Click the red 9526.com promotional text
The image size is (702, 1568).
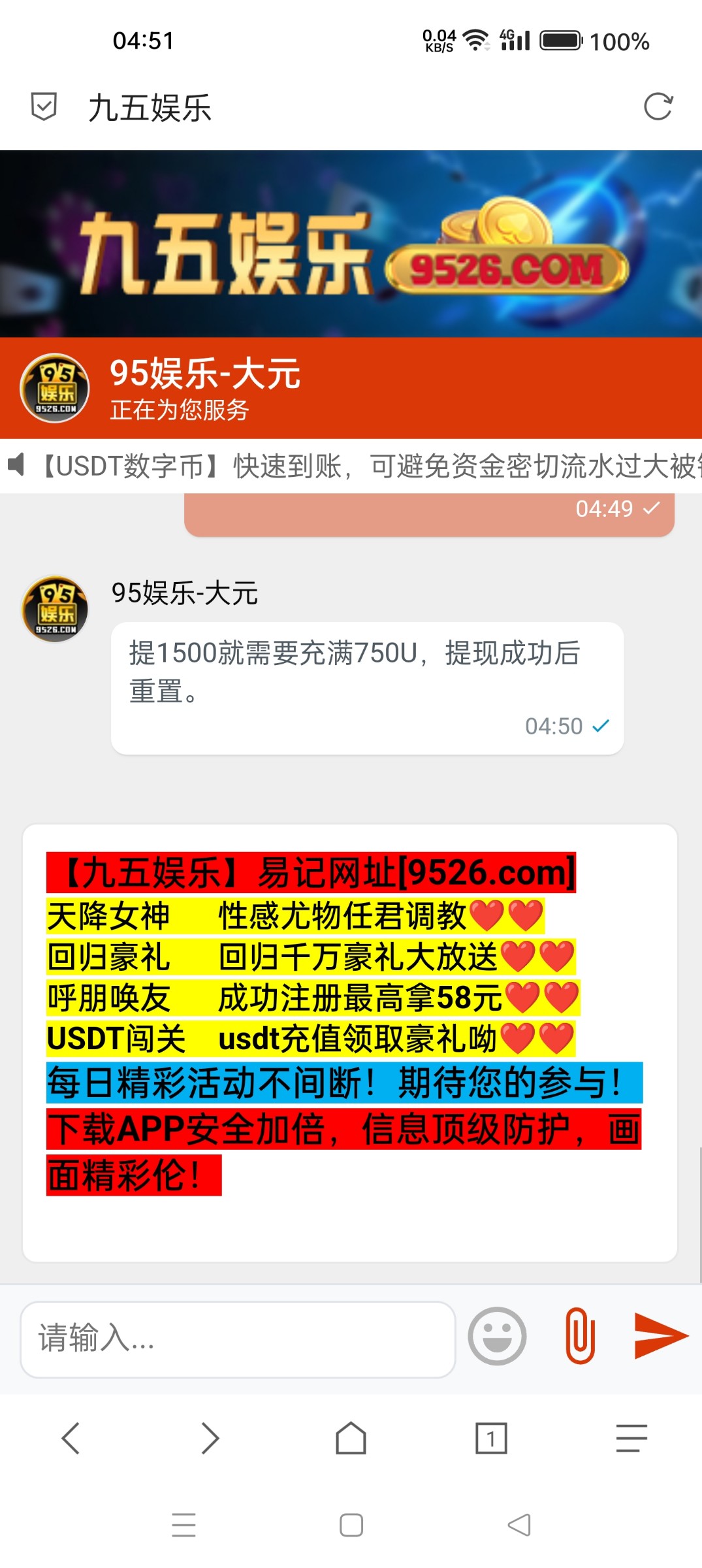tap(313, 870)
